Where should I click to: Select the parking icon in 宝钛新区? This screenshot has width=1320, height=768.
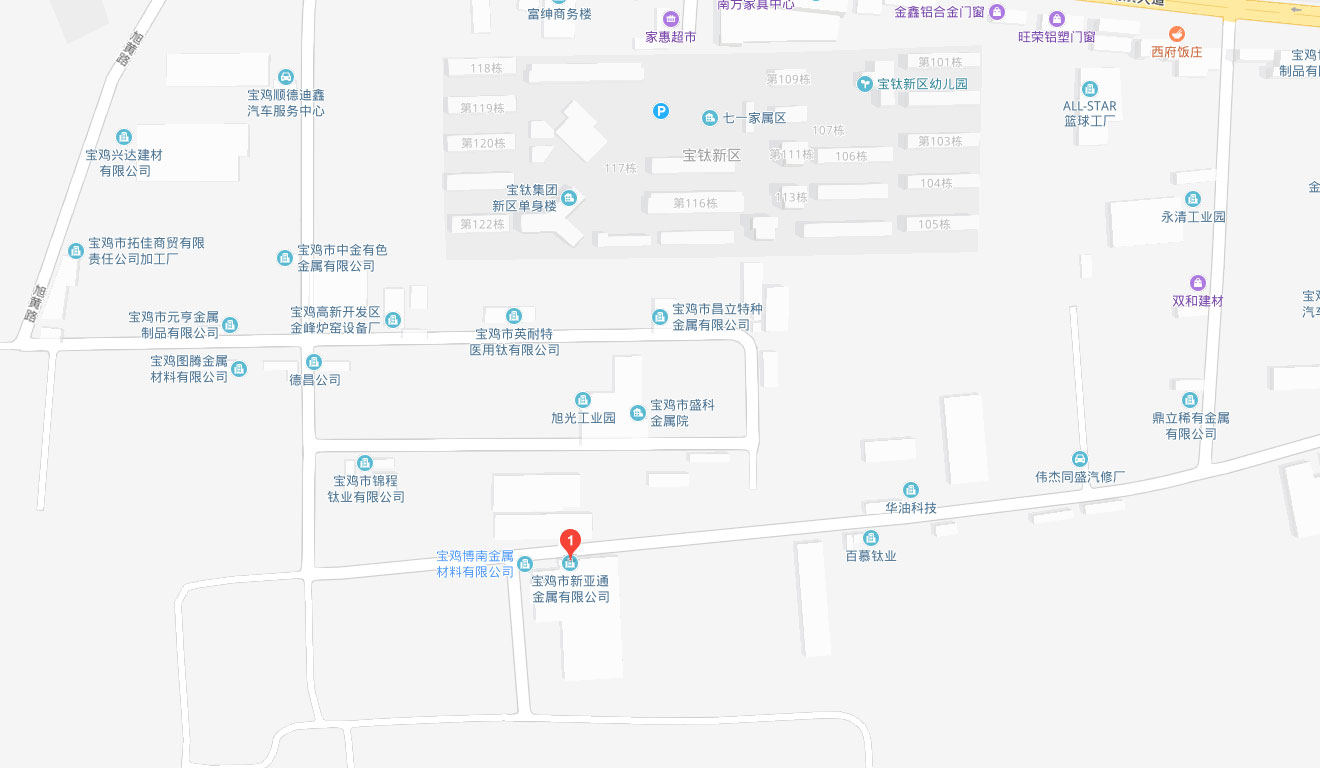(x=660, y=112)
